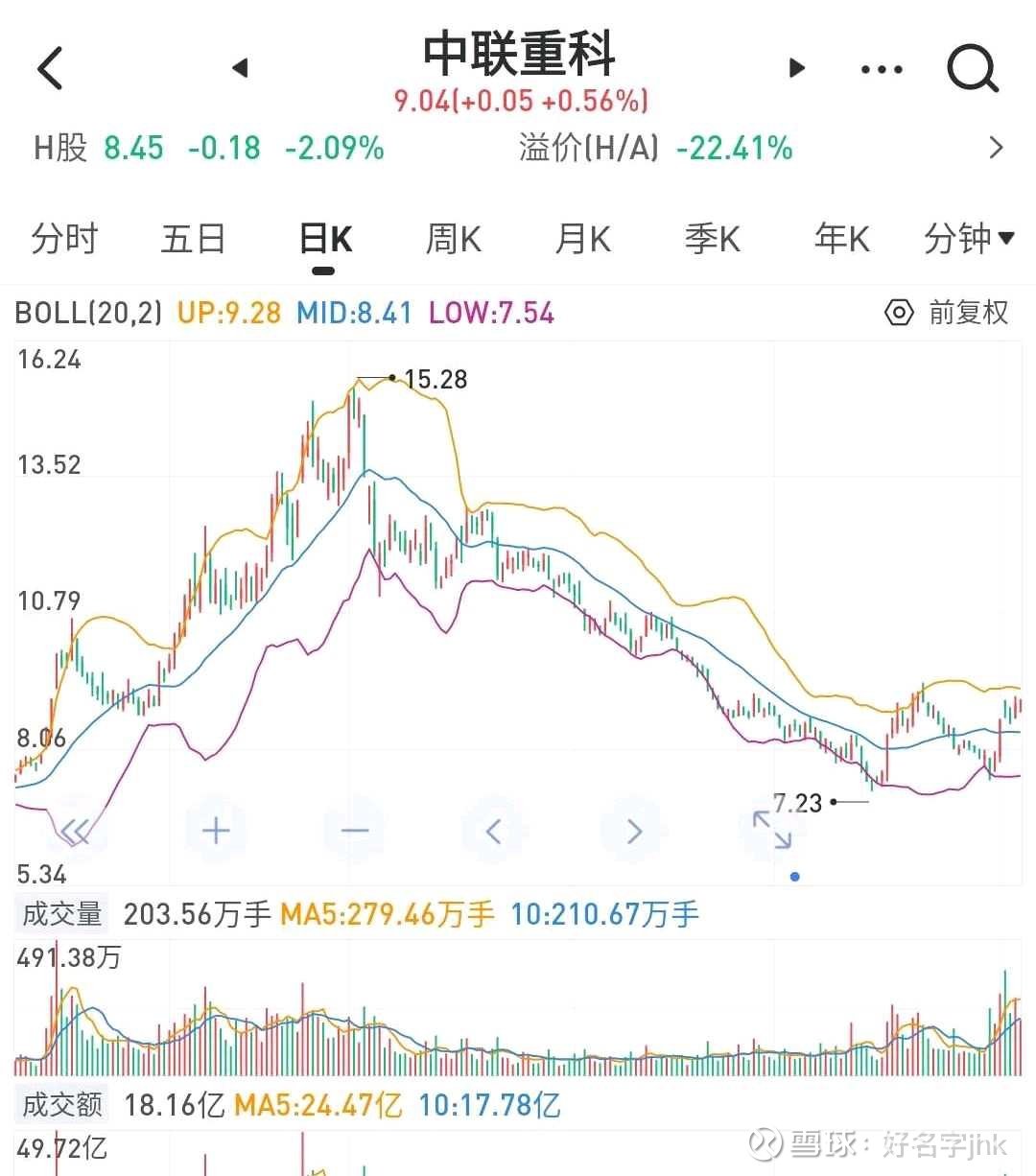Open the search magnifier tool
The width and height of the screenshot is (1036, 1176).
click(x=973, y=68)
